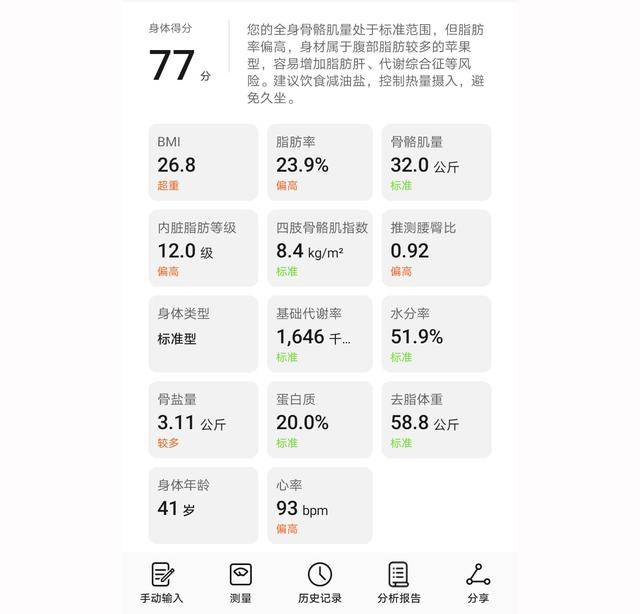Screen dimensions: 640x614
Task: Open fat-free weight 去脂体重 card
Action: [436, 420]
